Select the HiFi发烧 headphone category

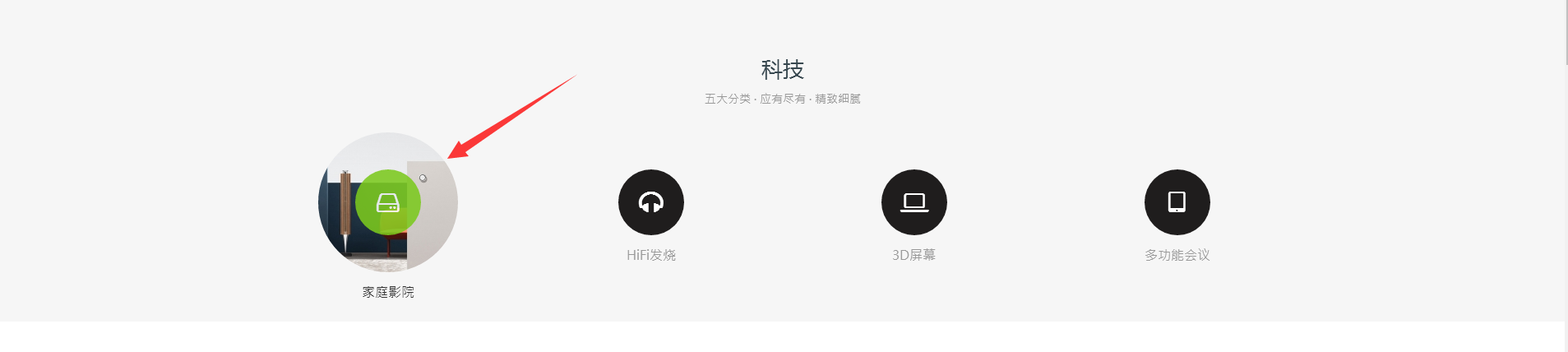point(650,202)
